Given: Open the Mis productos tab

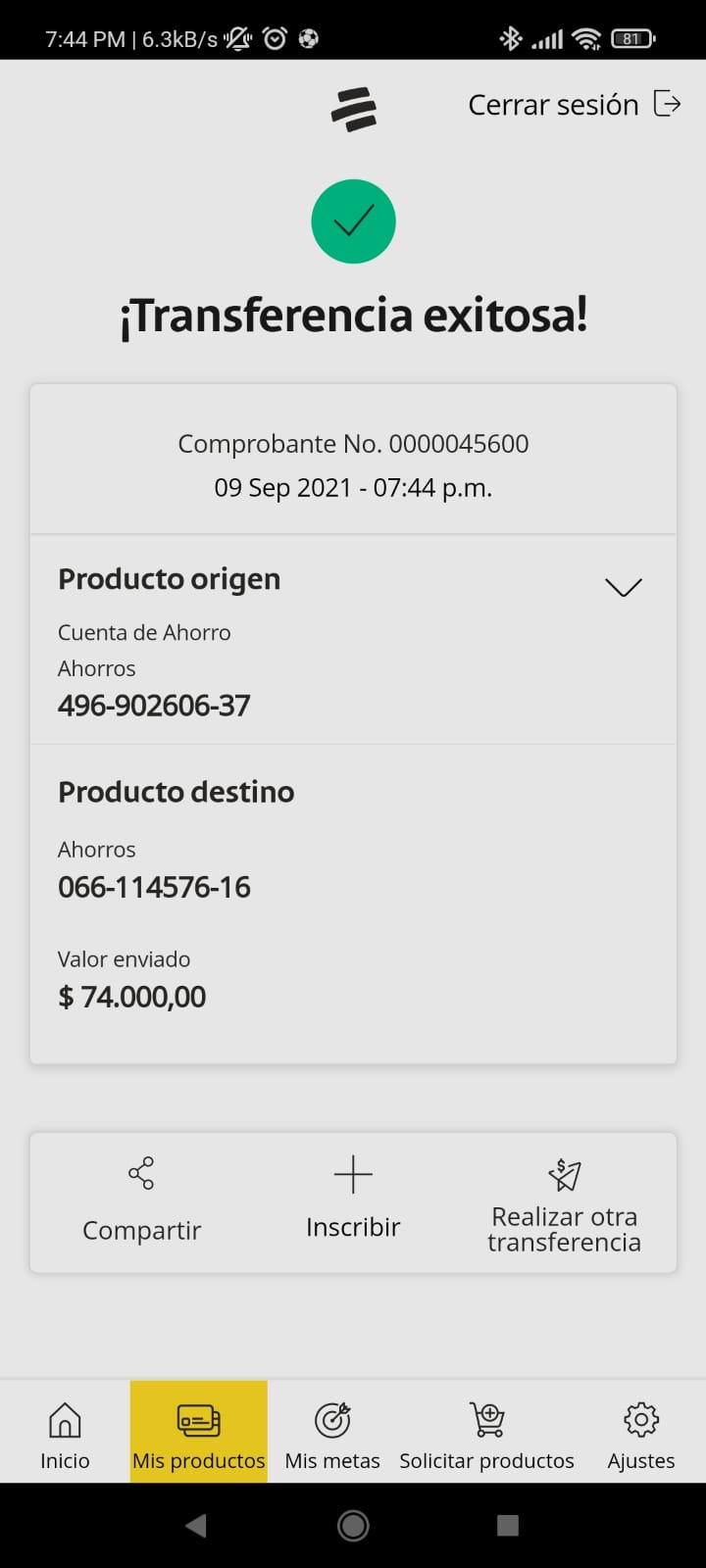Looking at the screenshot, I should click(199, 1432).
